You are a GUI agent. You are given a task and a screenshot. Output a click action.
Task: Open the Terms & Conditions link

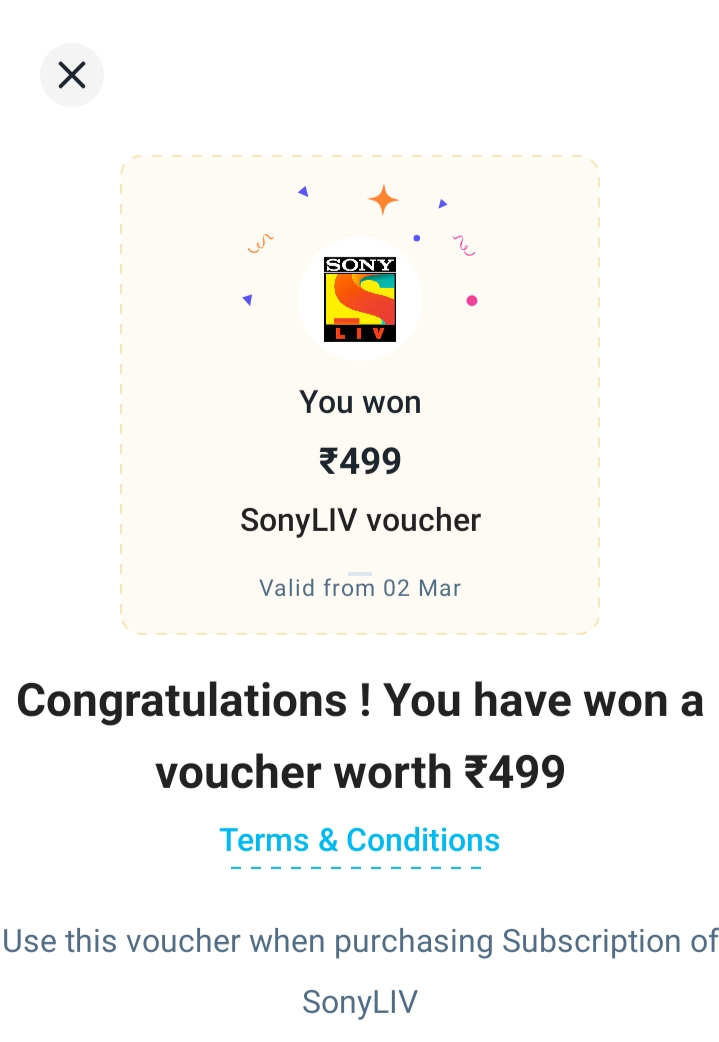[359, 840]
